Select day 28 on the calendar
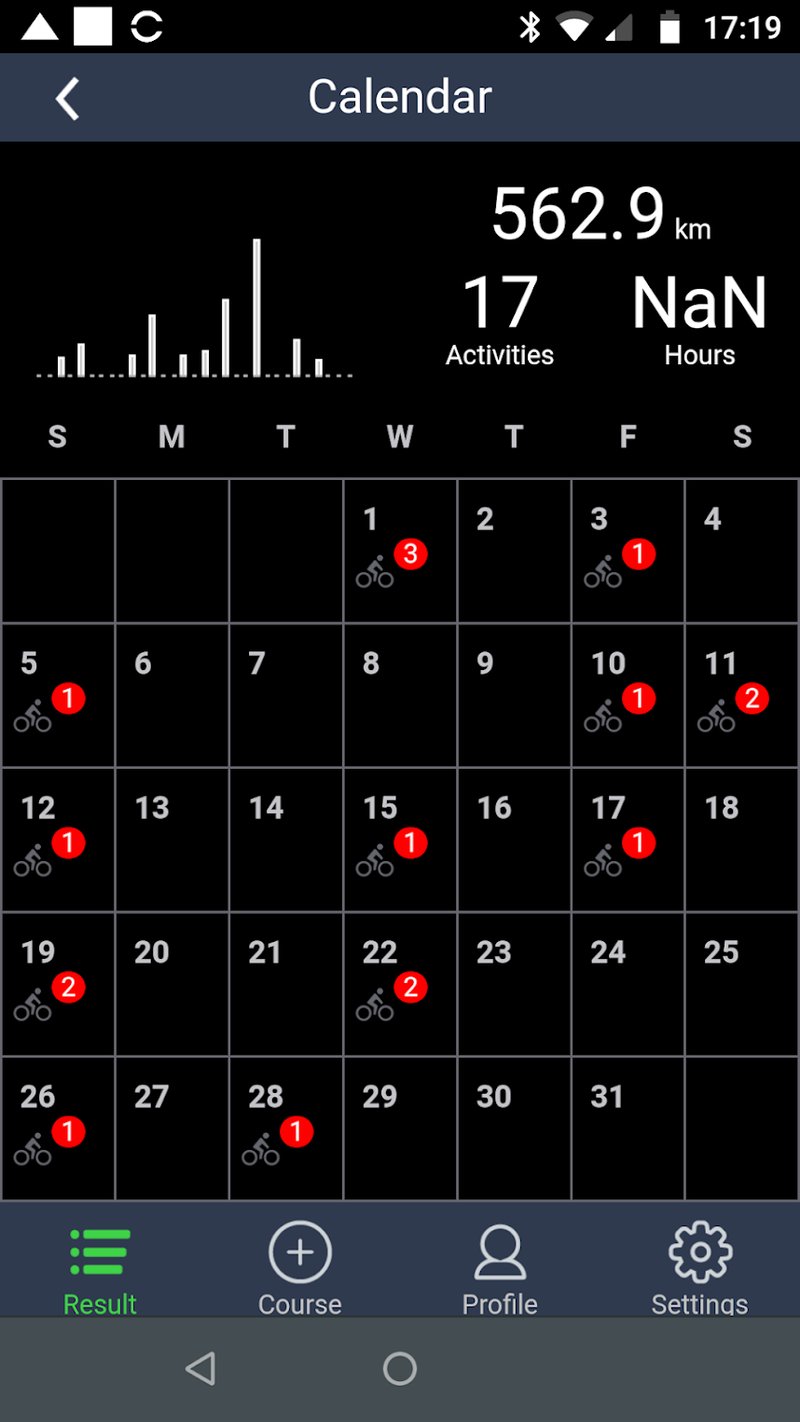800x1422 pixels. [x=286, y=1128]
